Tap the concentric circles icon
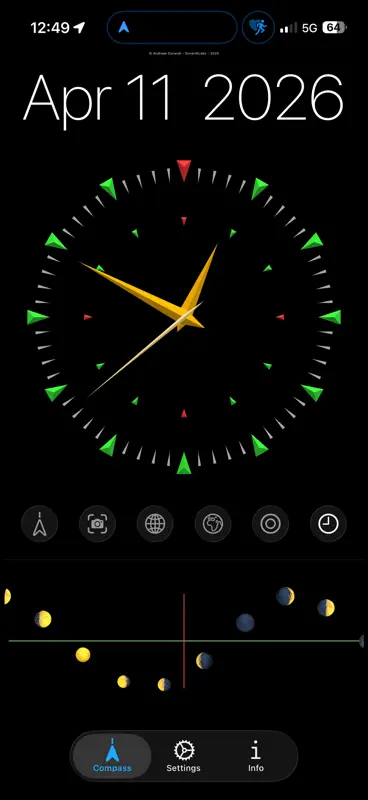Image resolution: width=368 pixels, height=800 pixels. click(271, 523)
